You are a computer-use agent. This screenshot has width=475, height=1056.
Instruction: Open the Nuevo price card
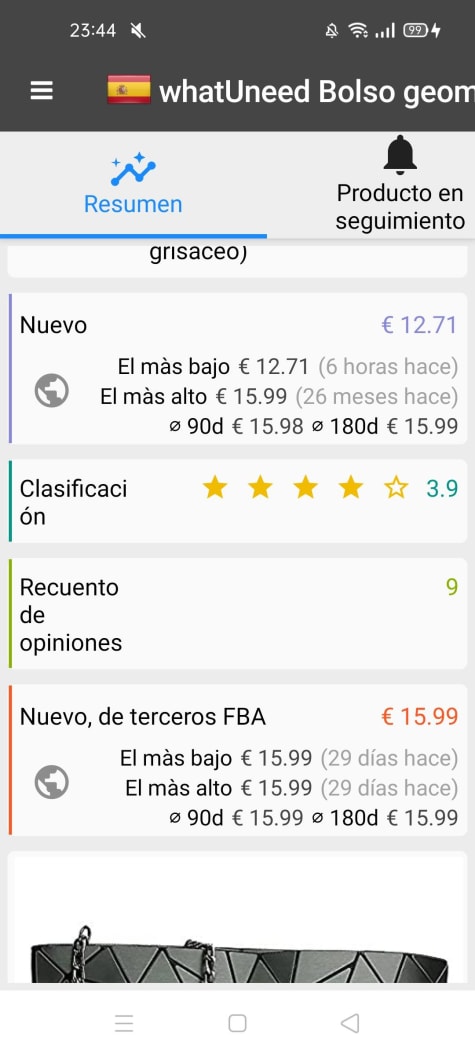238,368
